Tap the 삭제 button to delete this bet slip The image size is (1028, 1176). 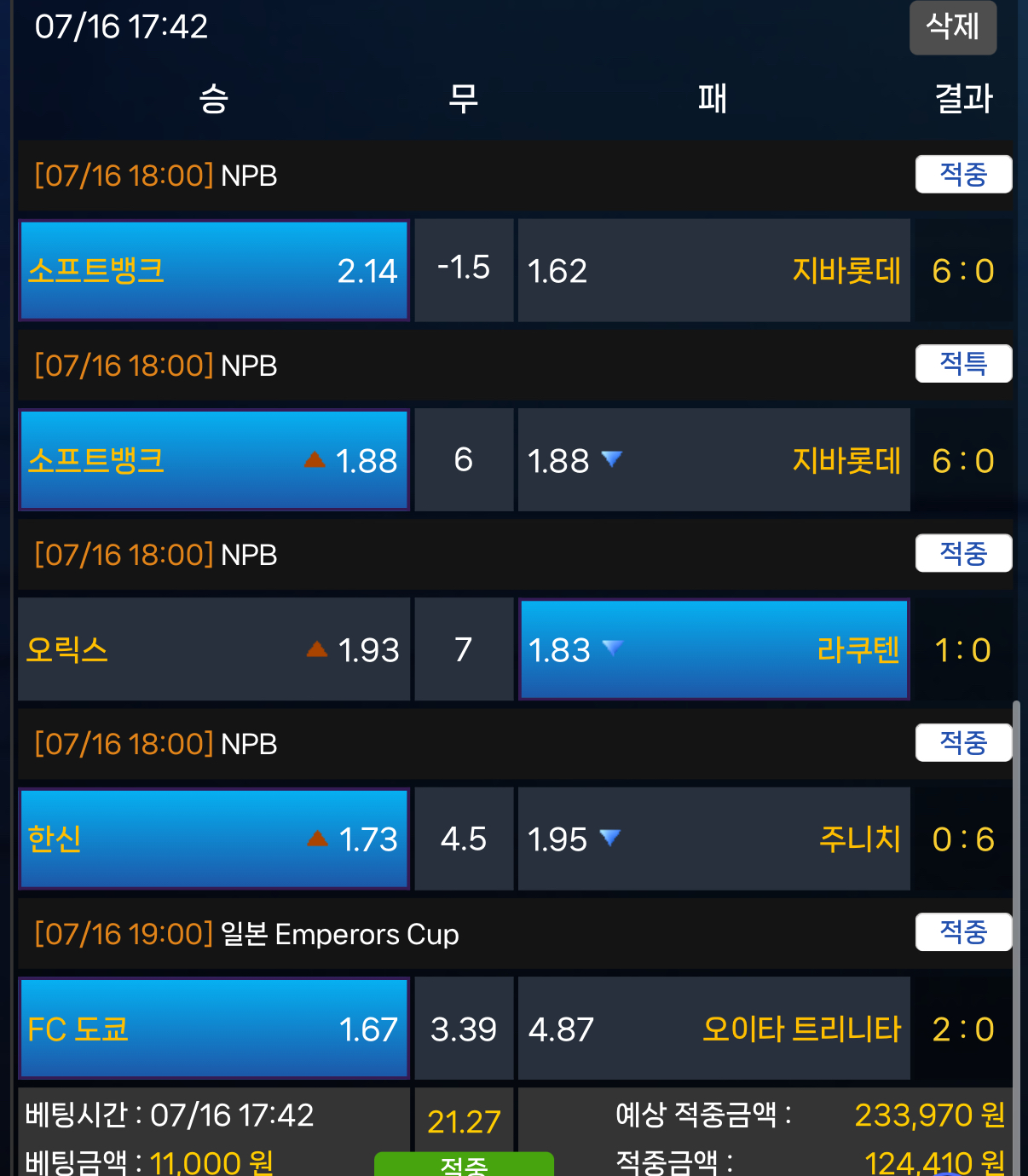(x=952, y=27)
